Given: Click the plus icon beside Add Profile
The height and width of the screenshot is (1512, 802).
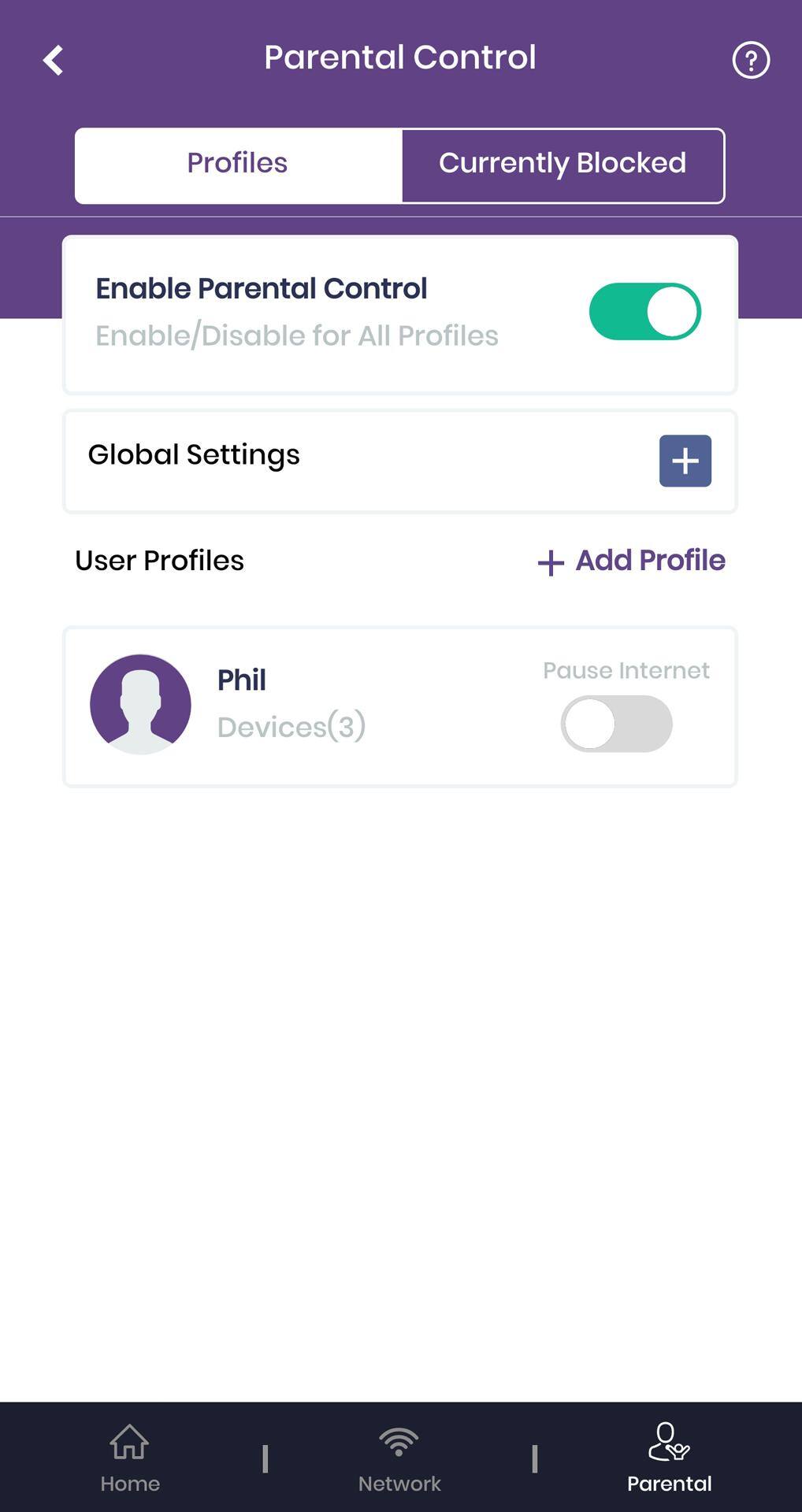Looking at the screenshot, I should 550,561.
